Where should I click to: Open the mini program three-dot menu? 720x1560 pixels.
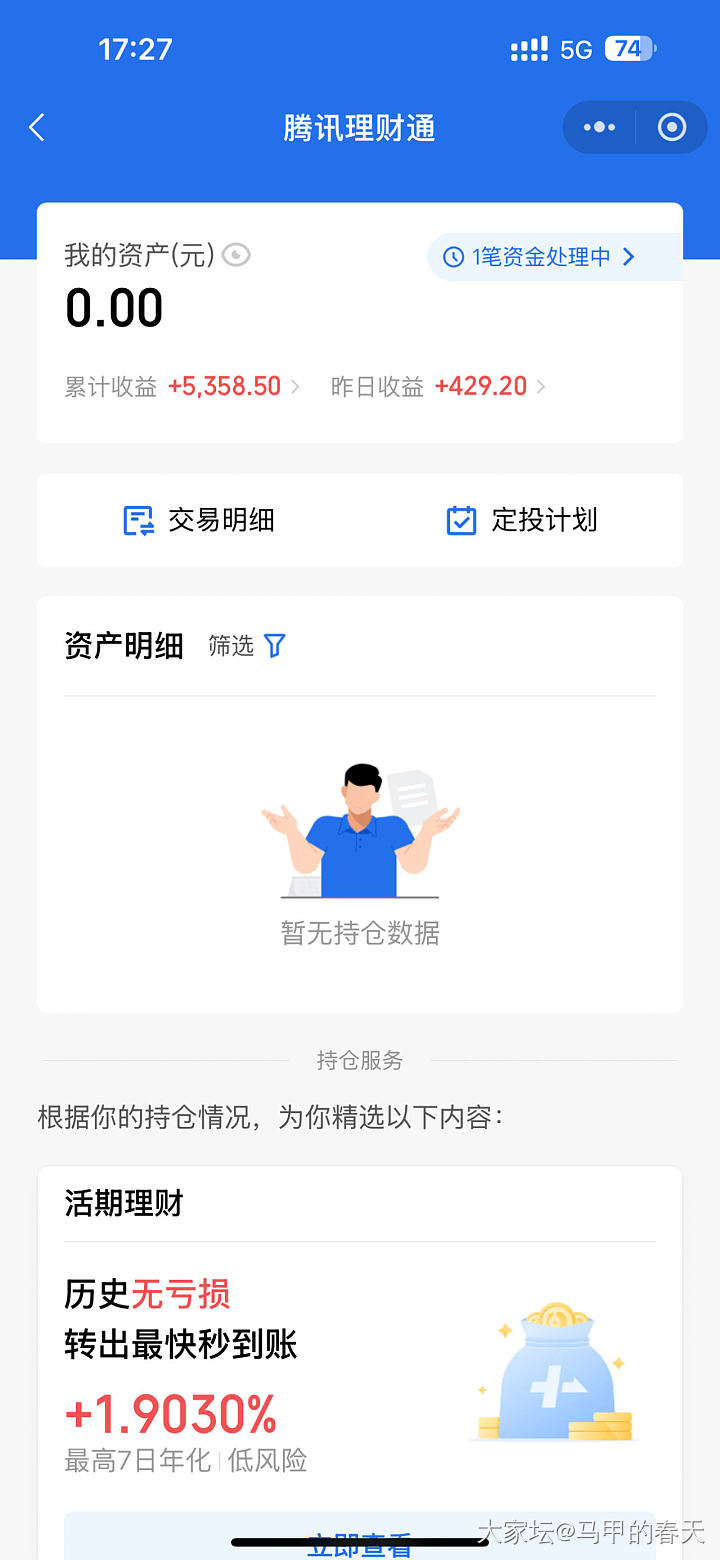click(x=599, y=128)
